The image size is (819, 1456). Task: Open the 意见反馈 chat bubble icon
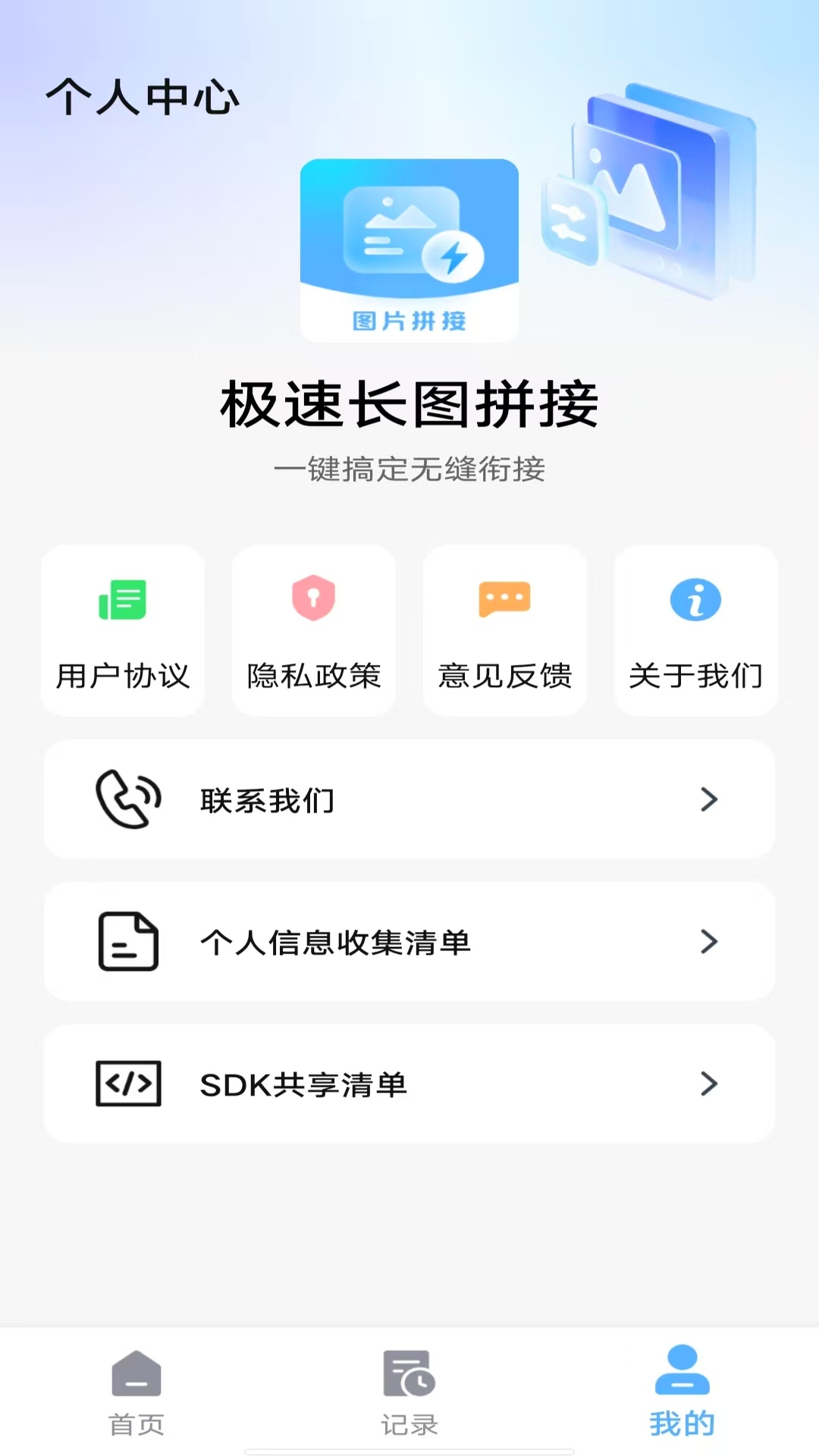coord(505,598)
